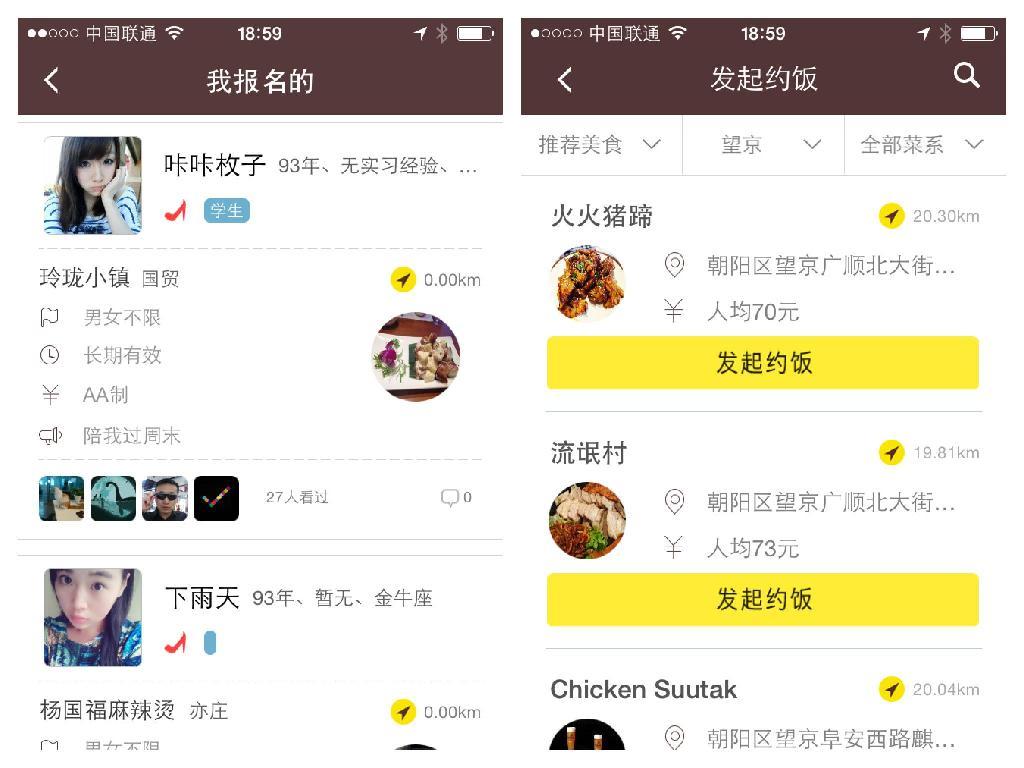View the food photo for 玲珑小镇
Viewport: 1024px width, 768px height.
point(415,357)
